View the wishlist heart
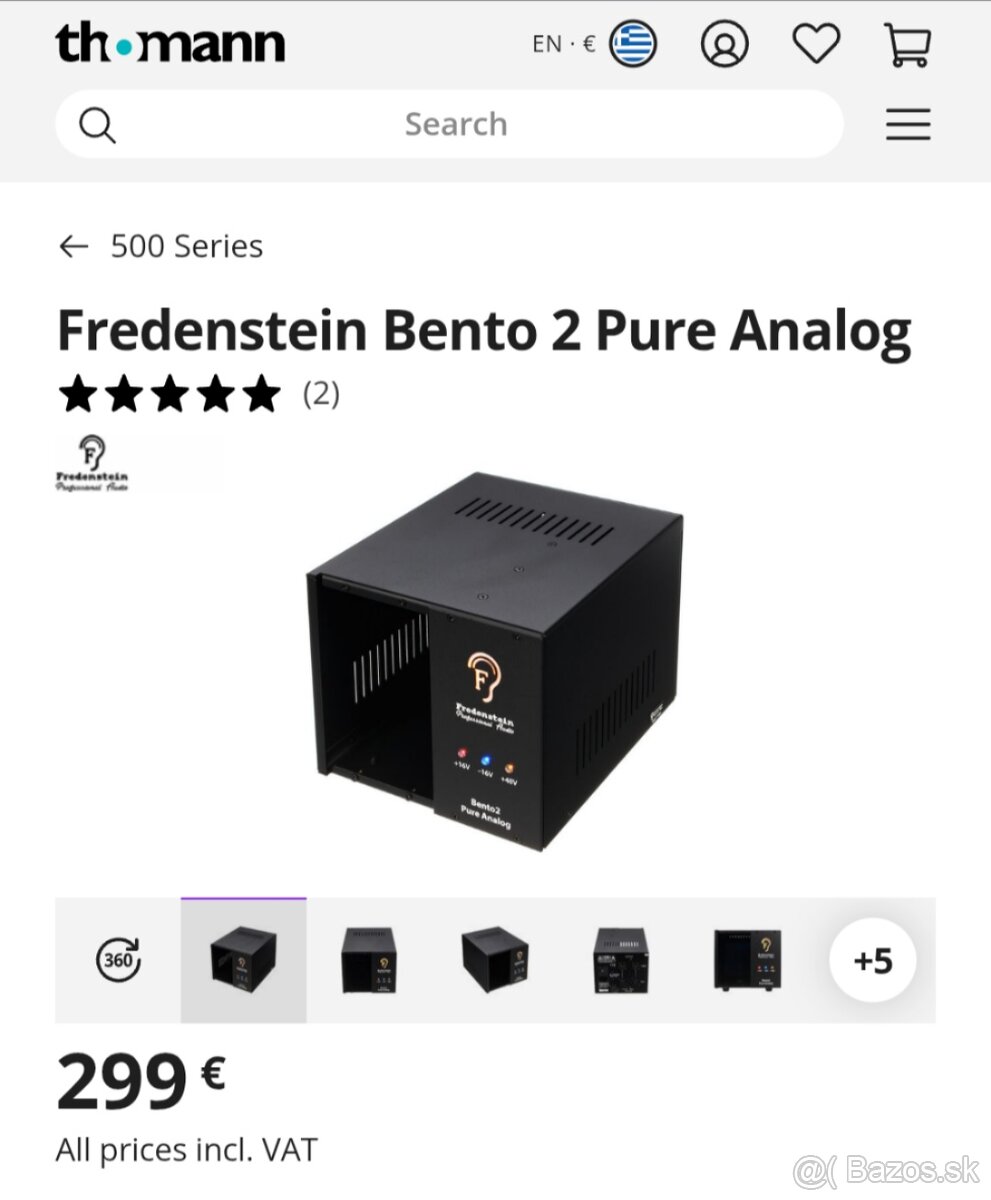This screenshot has height=1200, width=991. [816, 44]
